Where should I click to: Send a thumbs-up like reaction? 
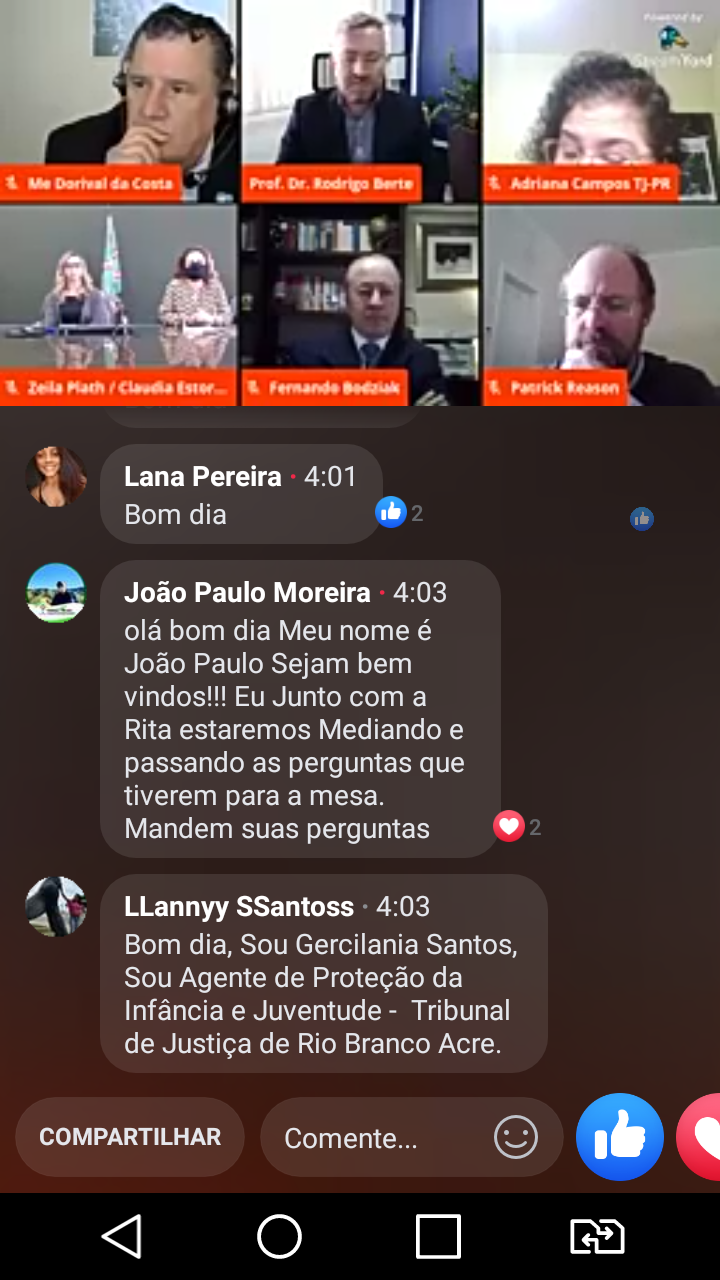[620, 1137]
